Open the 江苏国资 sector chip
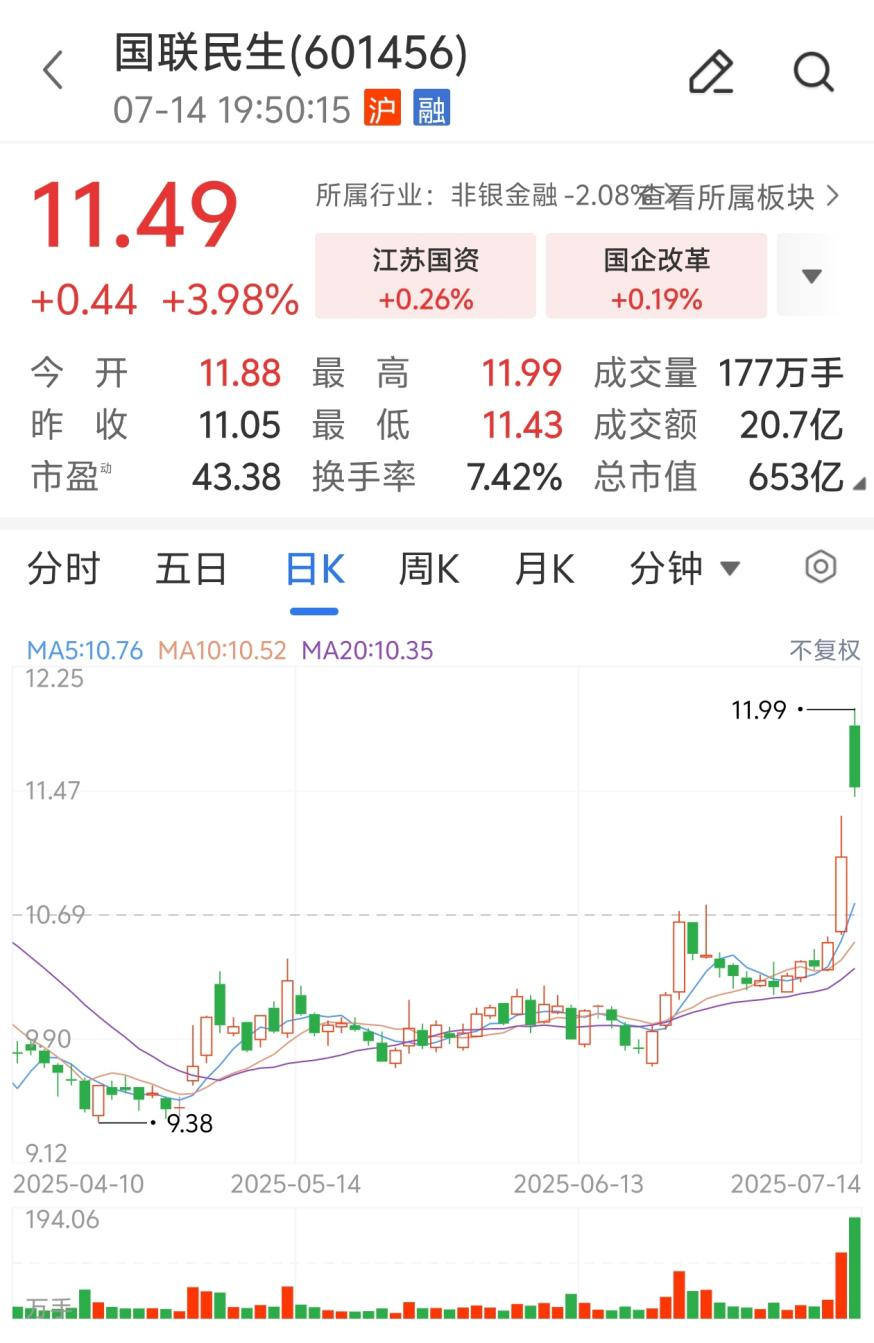The image size is (874, 1343). [425, 276]
